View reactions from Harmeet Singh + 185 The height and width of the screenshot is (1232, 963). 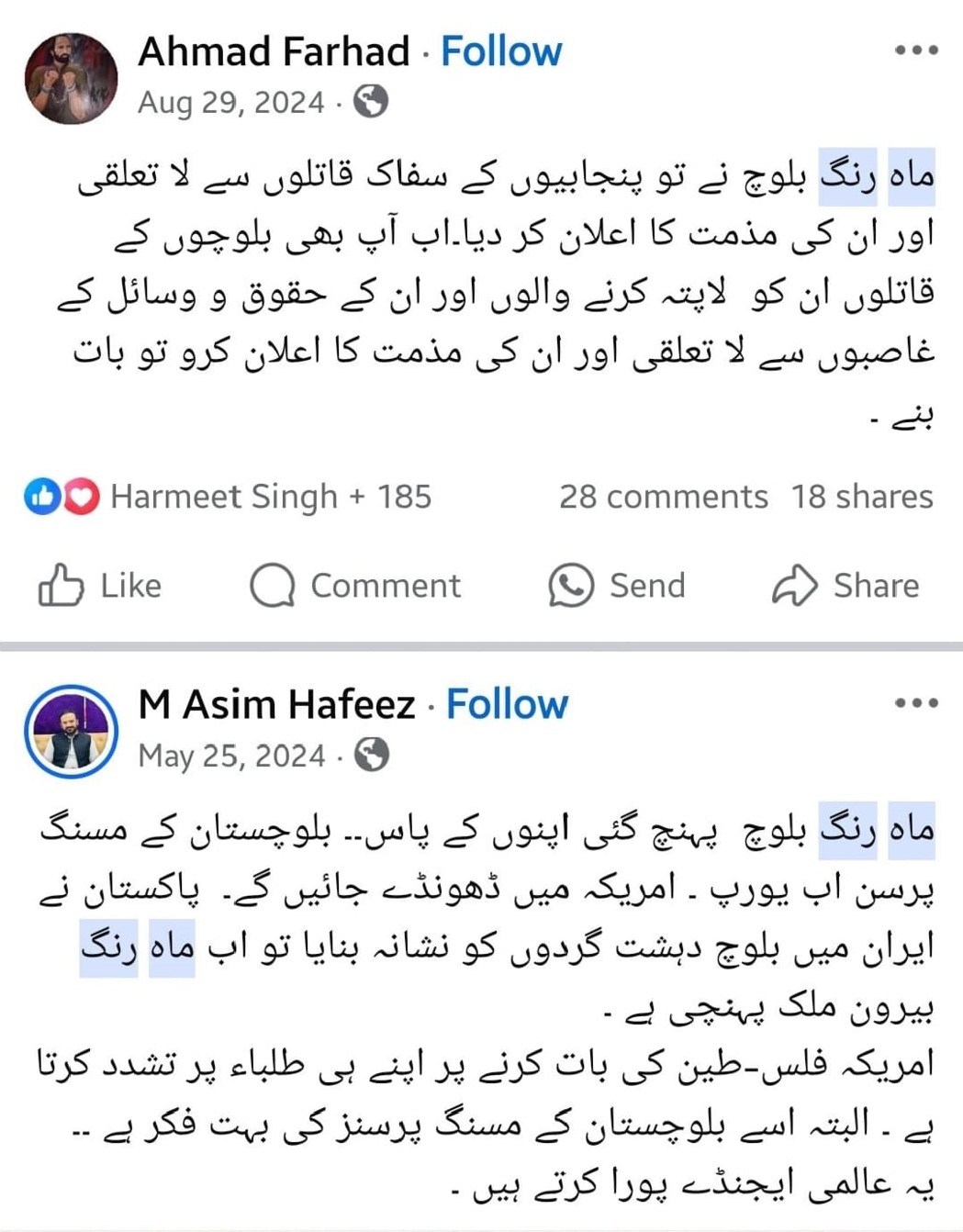228,497
